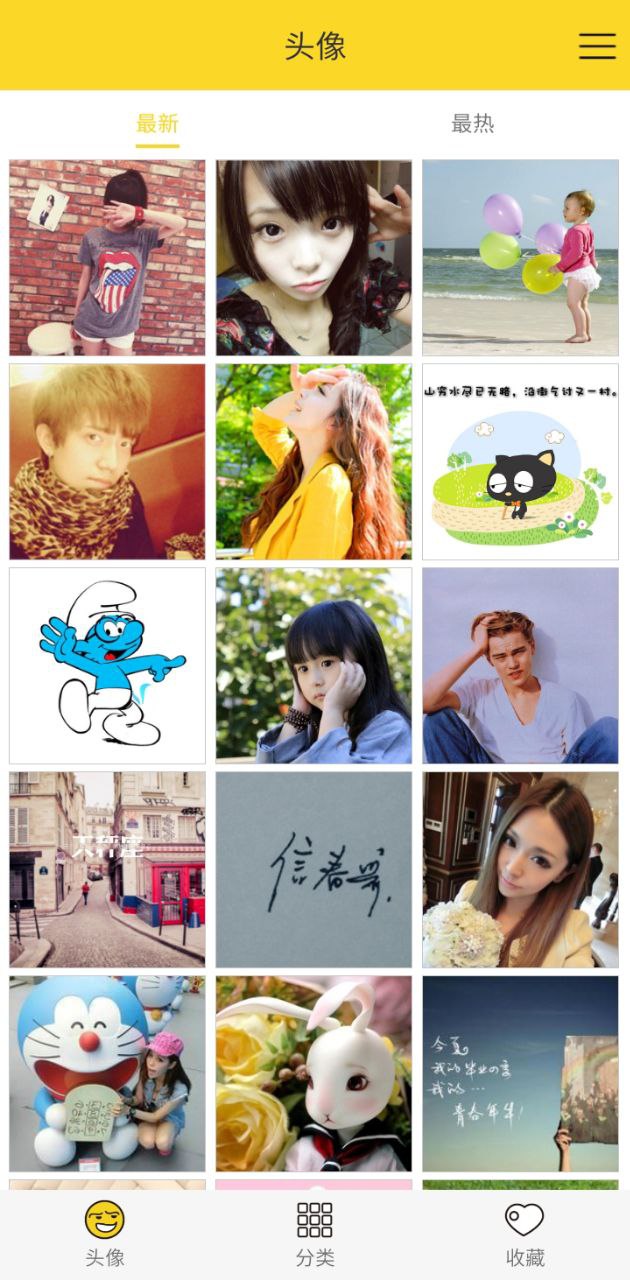View the man in white v-neck avatar

click(520, 665)
